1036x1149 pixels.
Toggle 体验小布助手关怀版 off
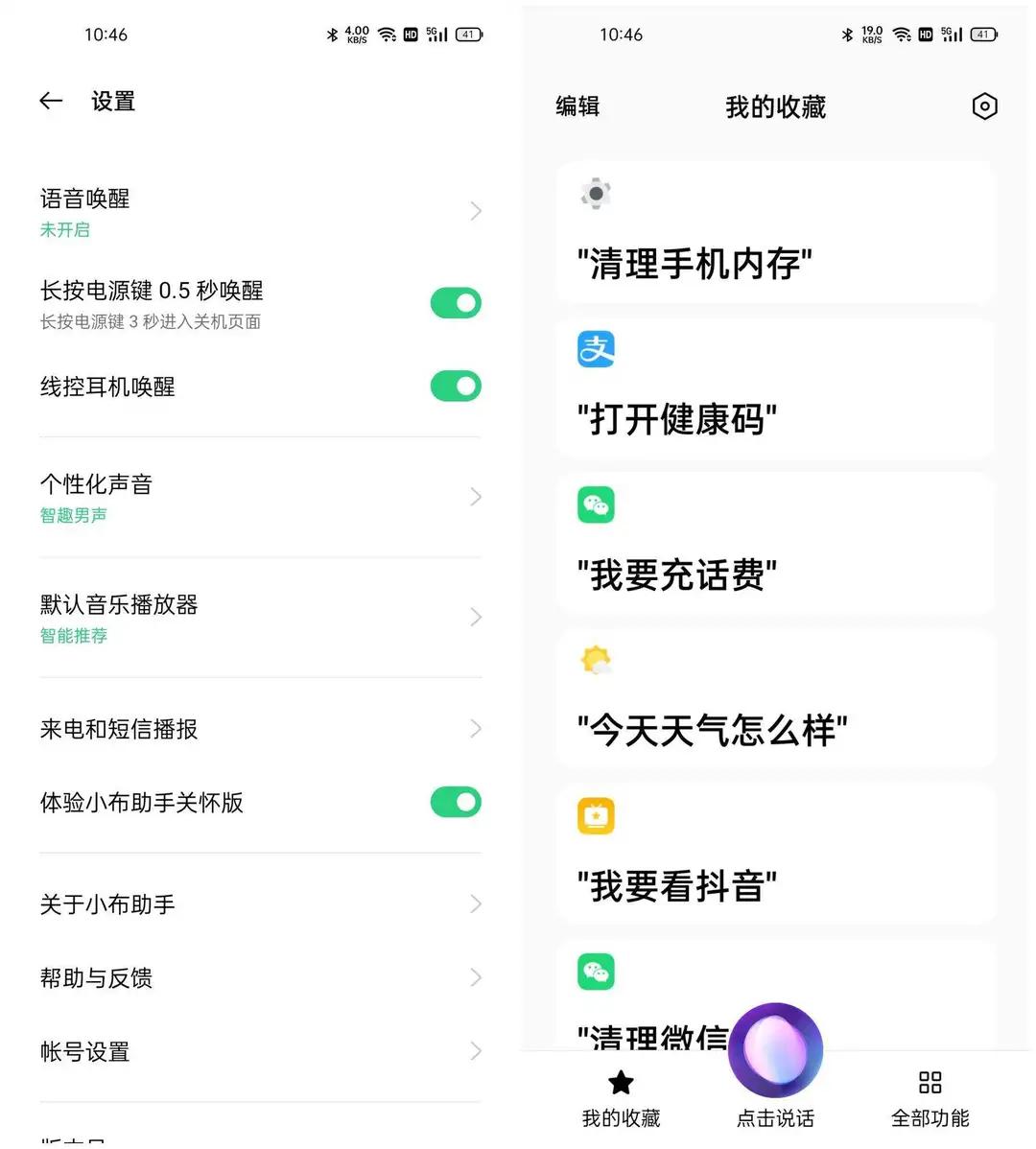click(x=456, y=802)
